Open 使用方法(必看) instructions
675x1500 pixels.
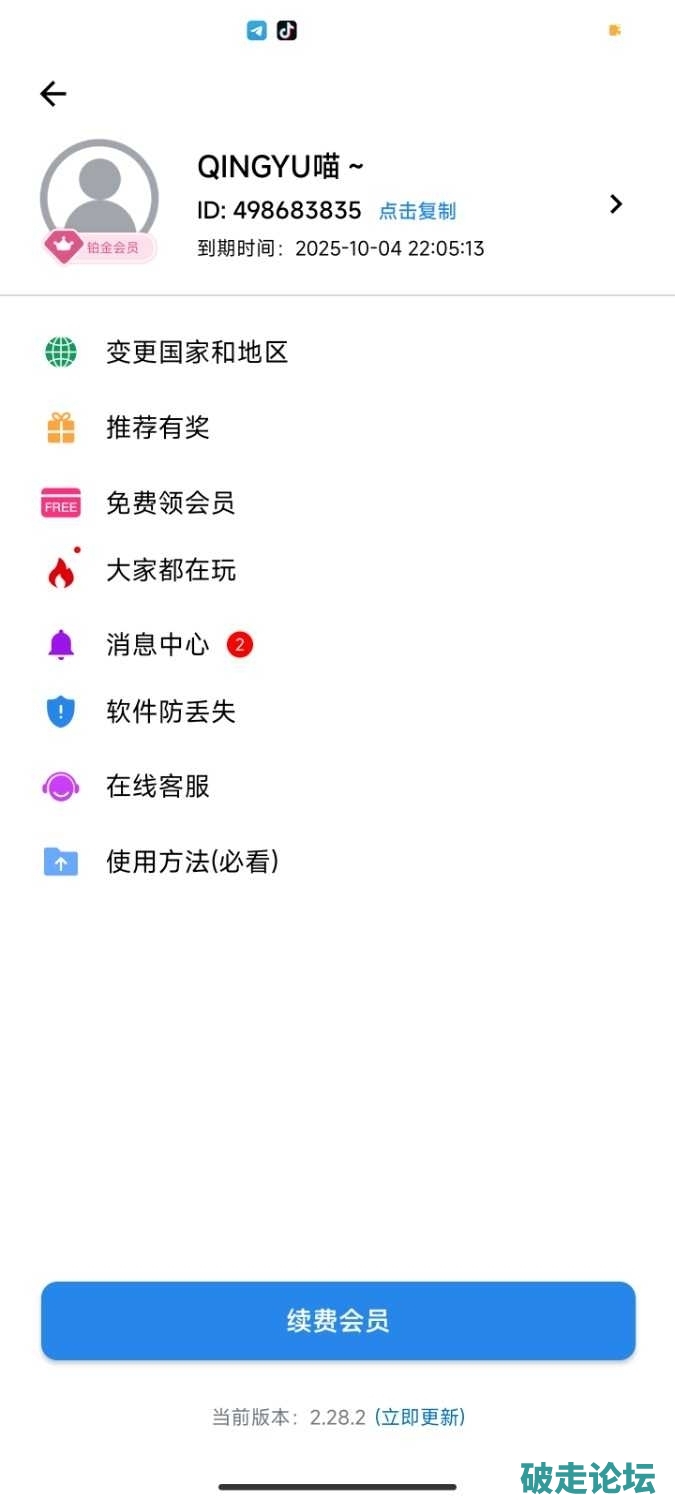point(192,861)
